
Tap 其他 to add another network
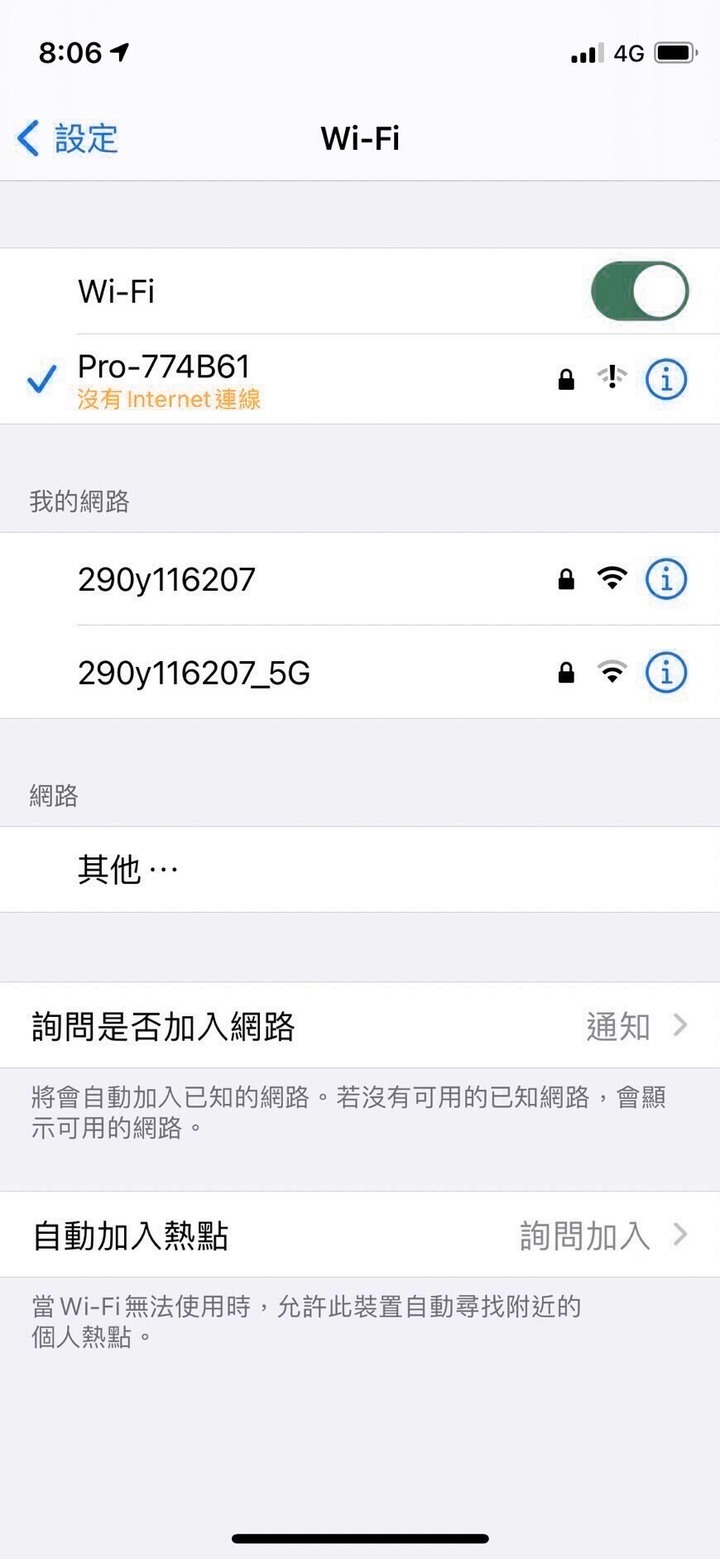pos(128,870)
